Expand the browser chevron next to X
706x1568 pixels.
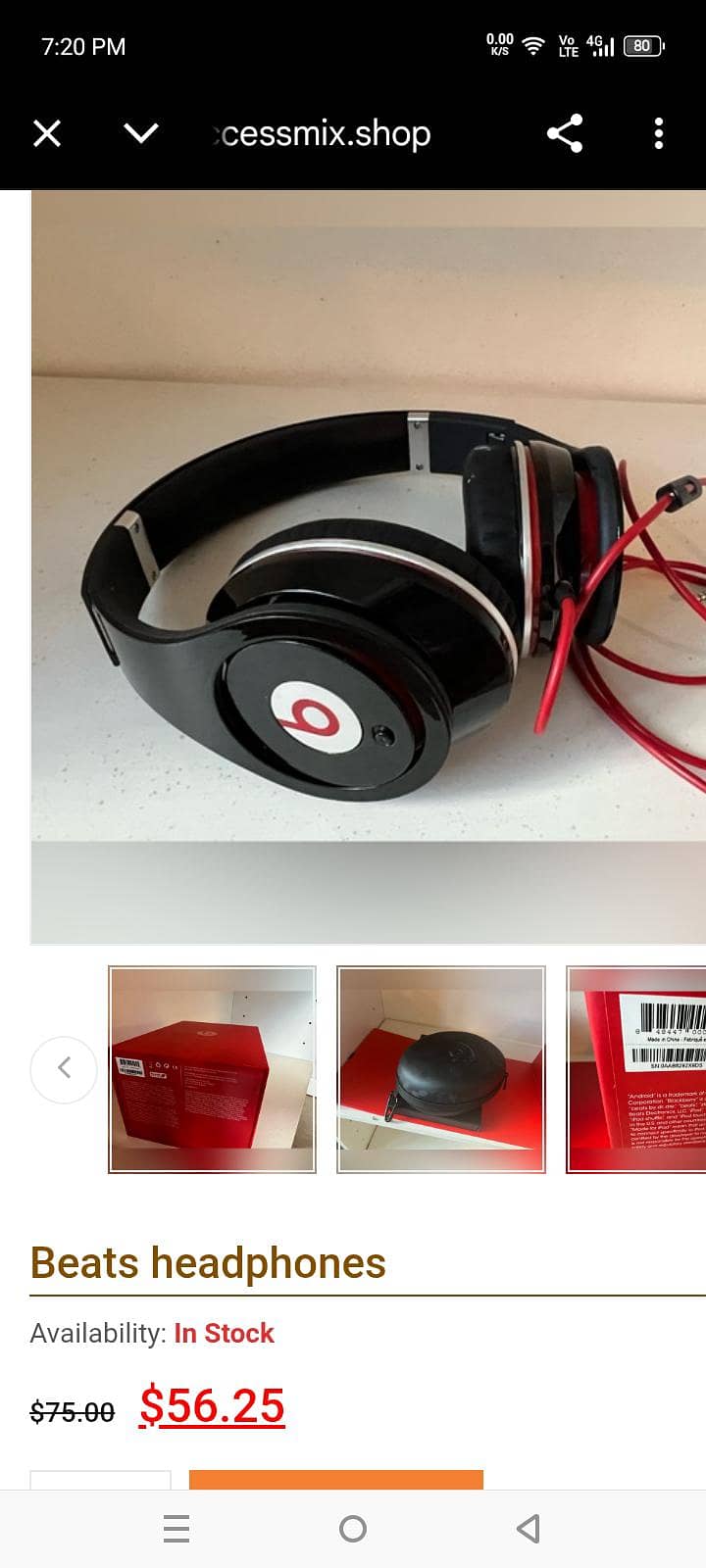point(140,134)
